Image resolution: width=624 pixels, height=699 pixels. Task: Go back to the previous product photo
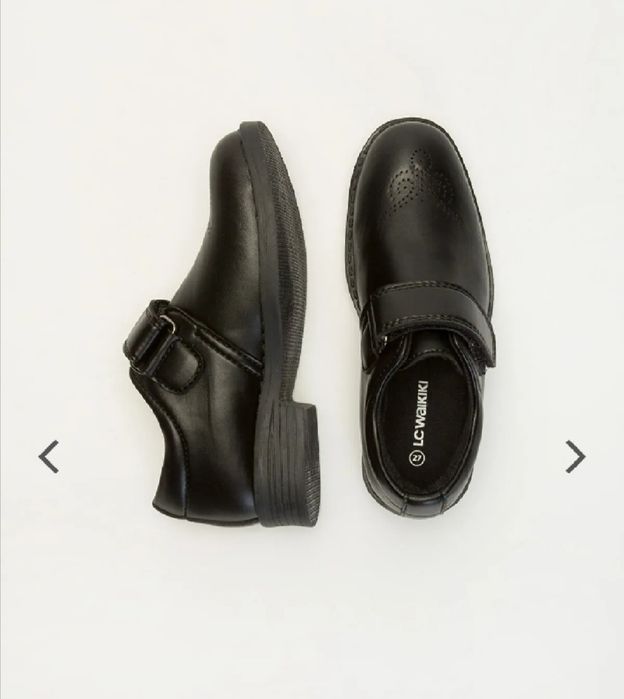coord(49,456)
